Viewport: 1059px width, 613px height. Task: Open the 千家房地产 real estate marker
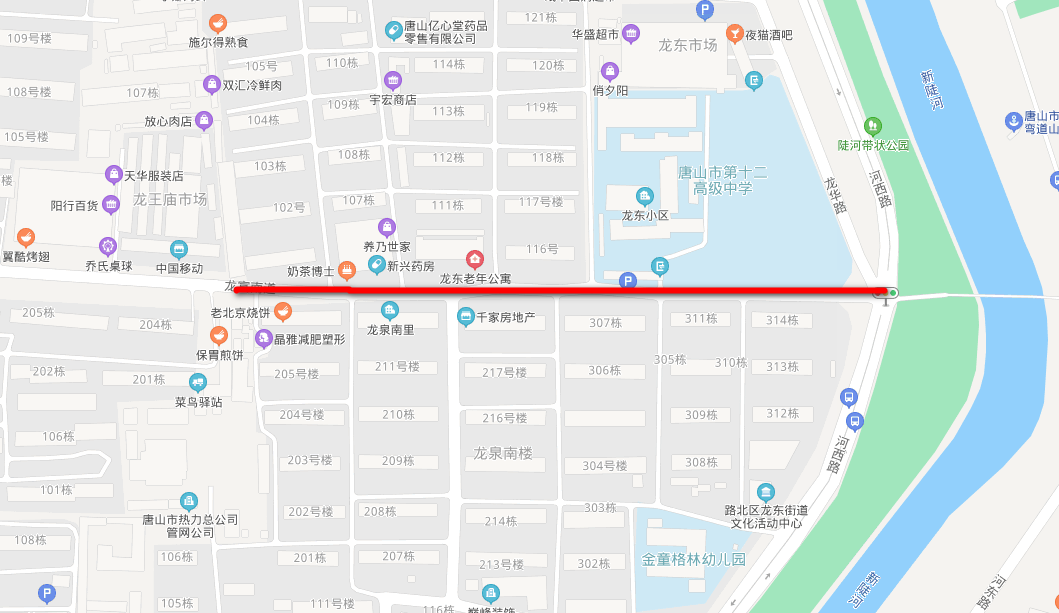click(x=465, y=317)
